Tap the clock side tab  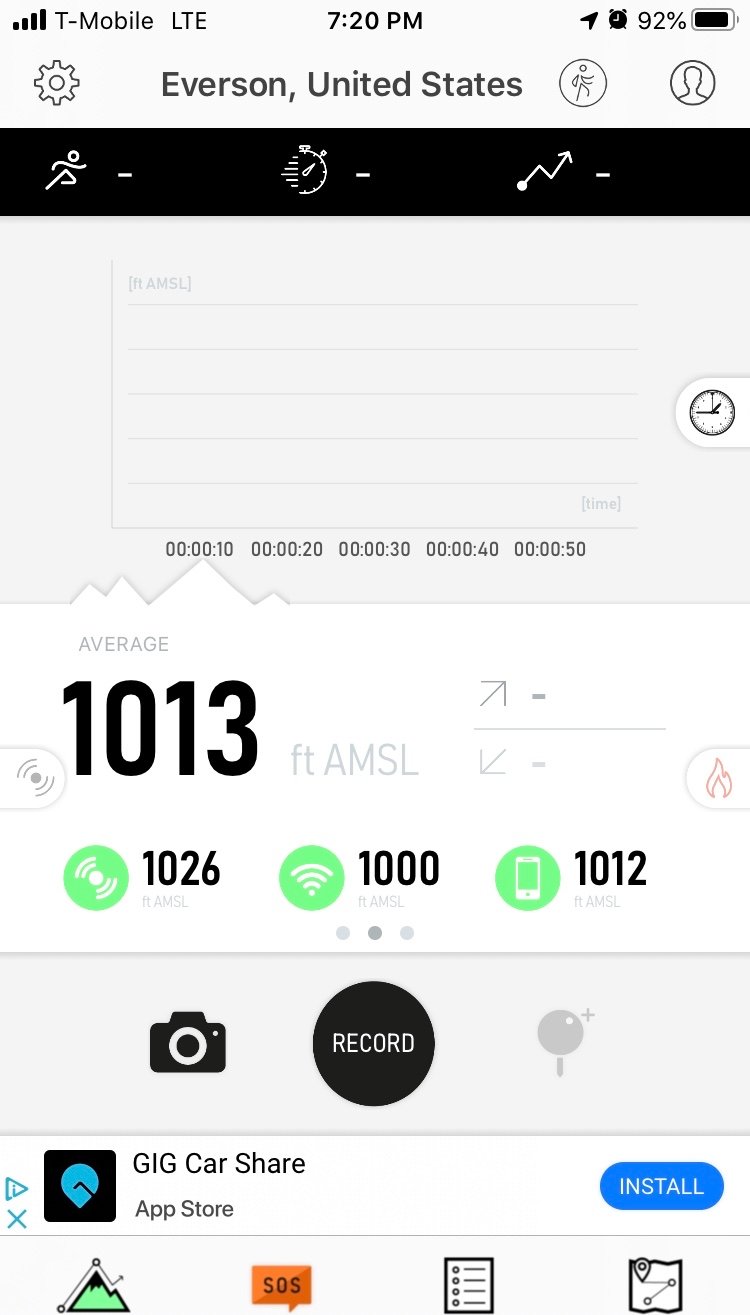[x=712, y=412]
